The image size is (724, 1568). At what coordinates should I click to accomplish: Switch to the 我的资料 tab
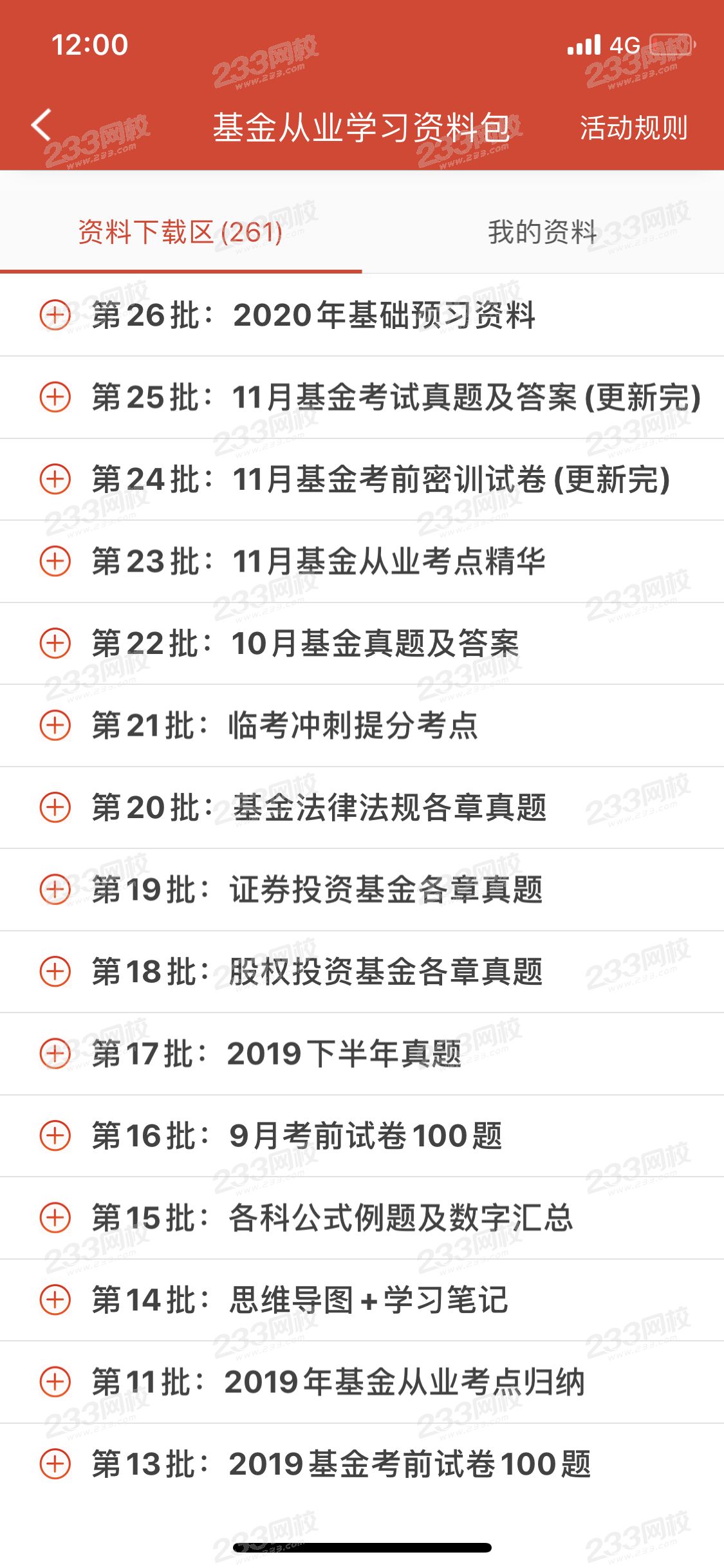tap(543, 232)
